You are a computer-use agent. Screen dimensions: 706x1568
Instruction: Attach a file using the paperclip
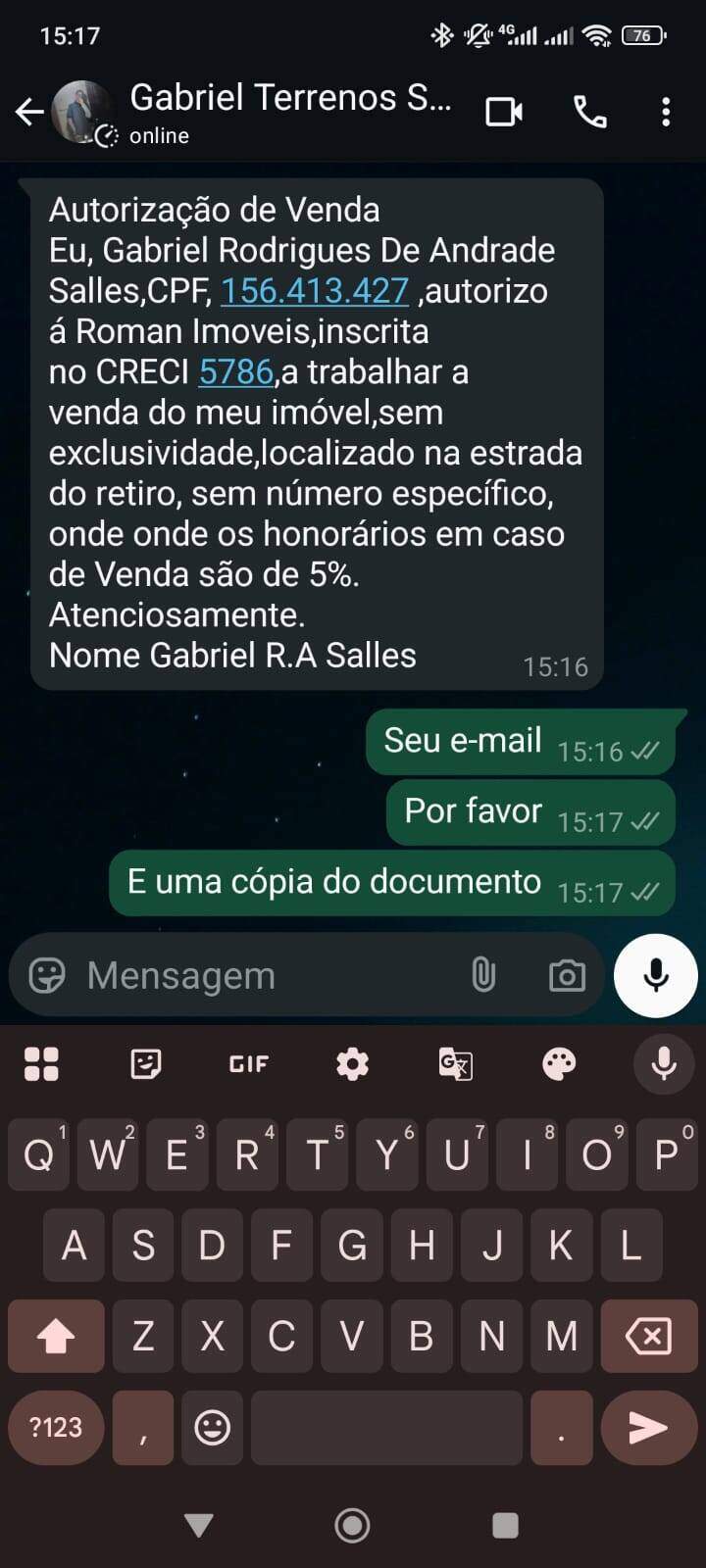(x=481, y=974)
